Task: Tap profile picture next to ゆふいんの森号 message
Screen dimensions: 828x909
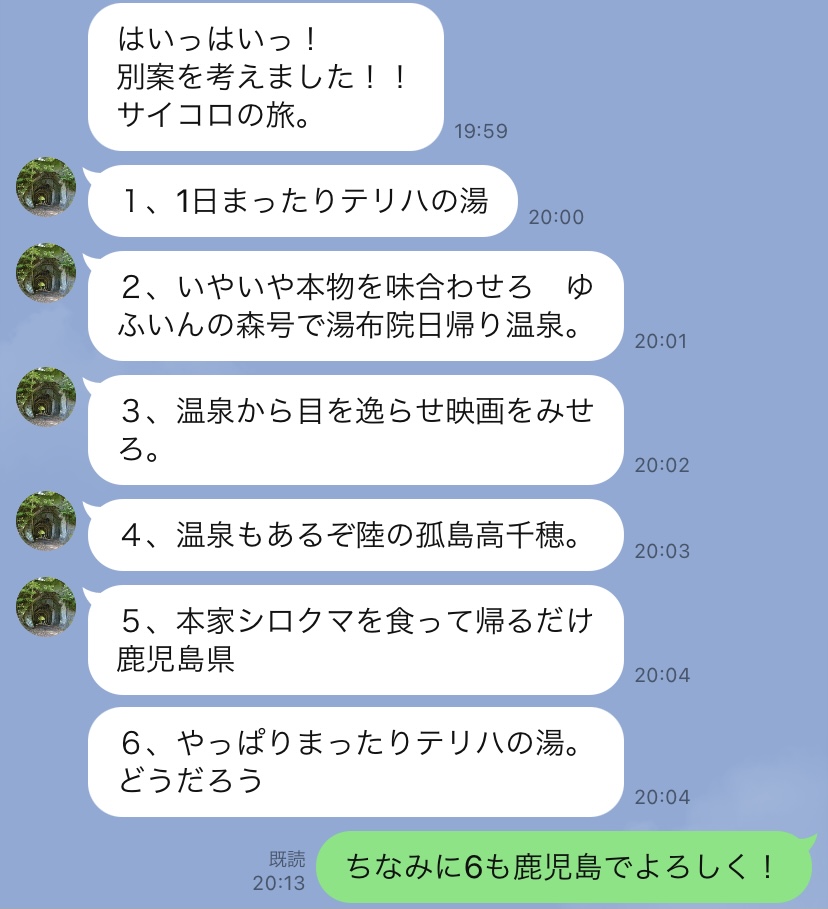Action: (x=46, y=272)
